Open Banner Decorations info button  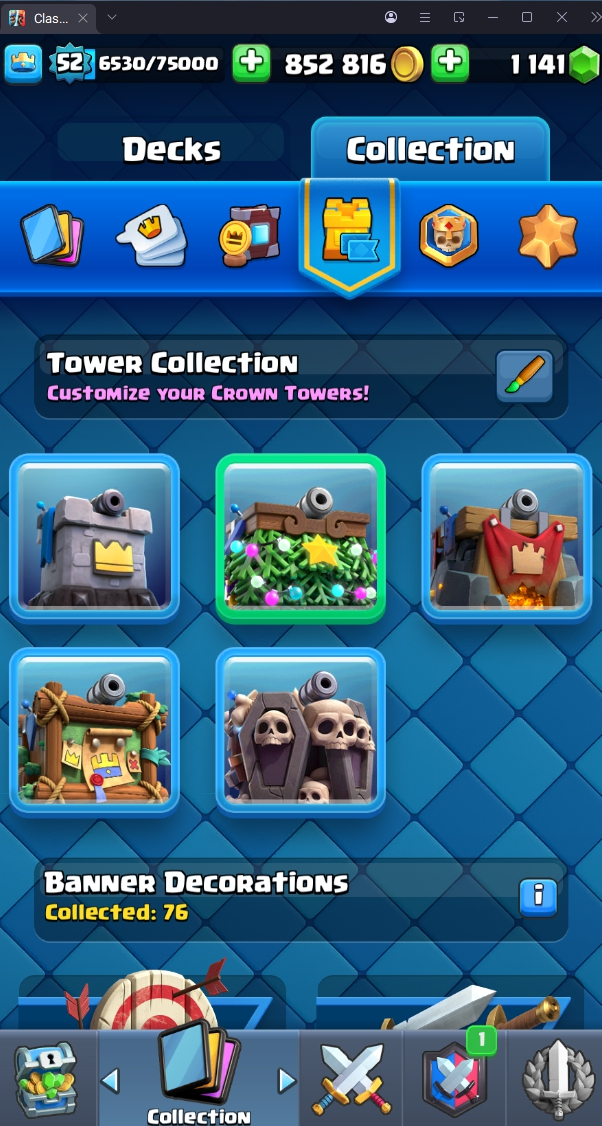[x=537, y=897]
